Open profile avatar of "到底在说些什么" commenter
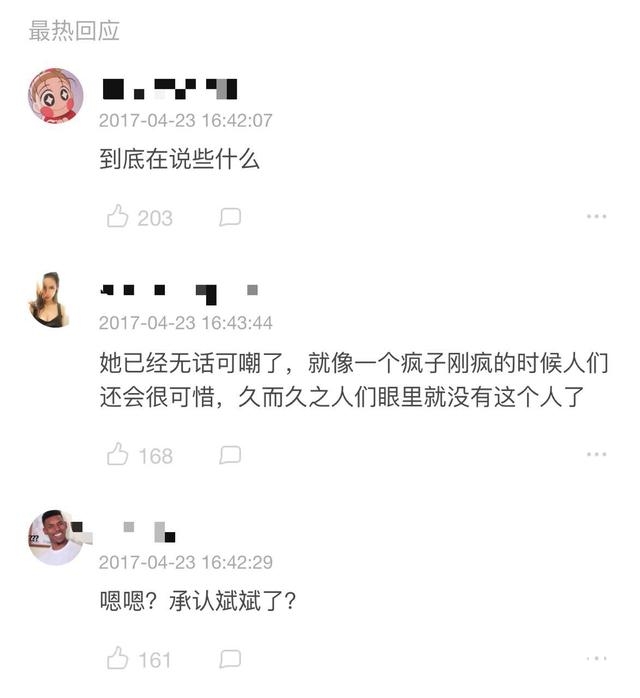This screenshot has height=698, width=640. coord(55,96)
